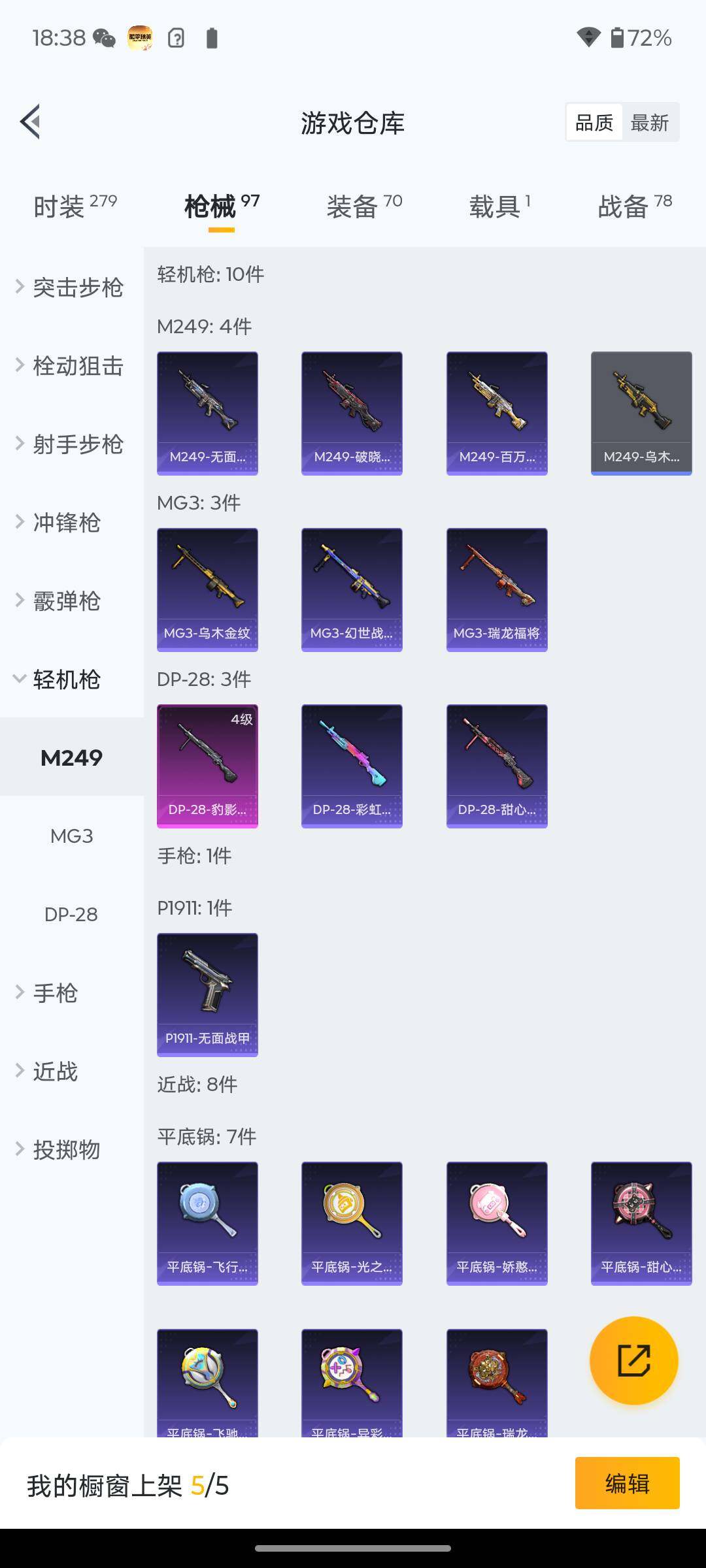Select MG3 in the sidebar
The image size is (706, 1568).
(x=72, y=836)
